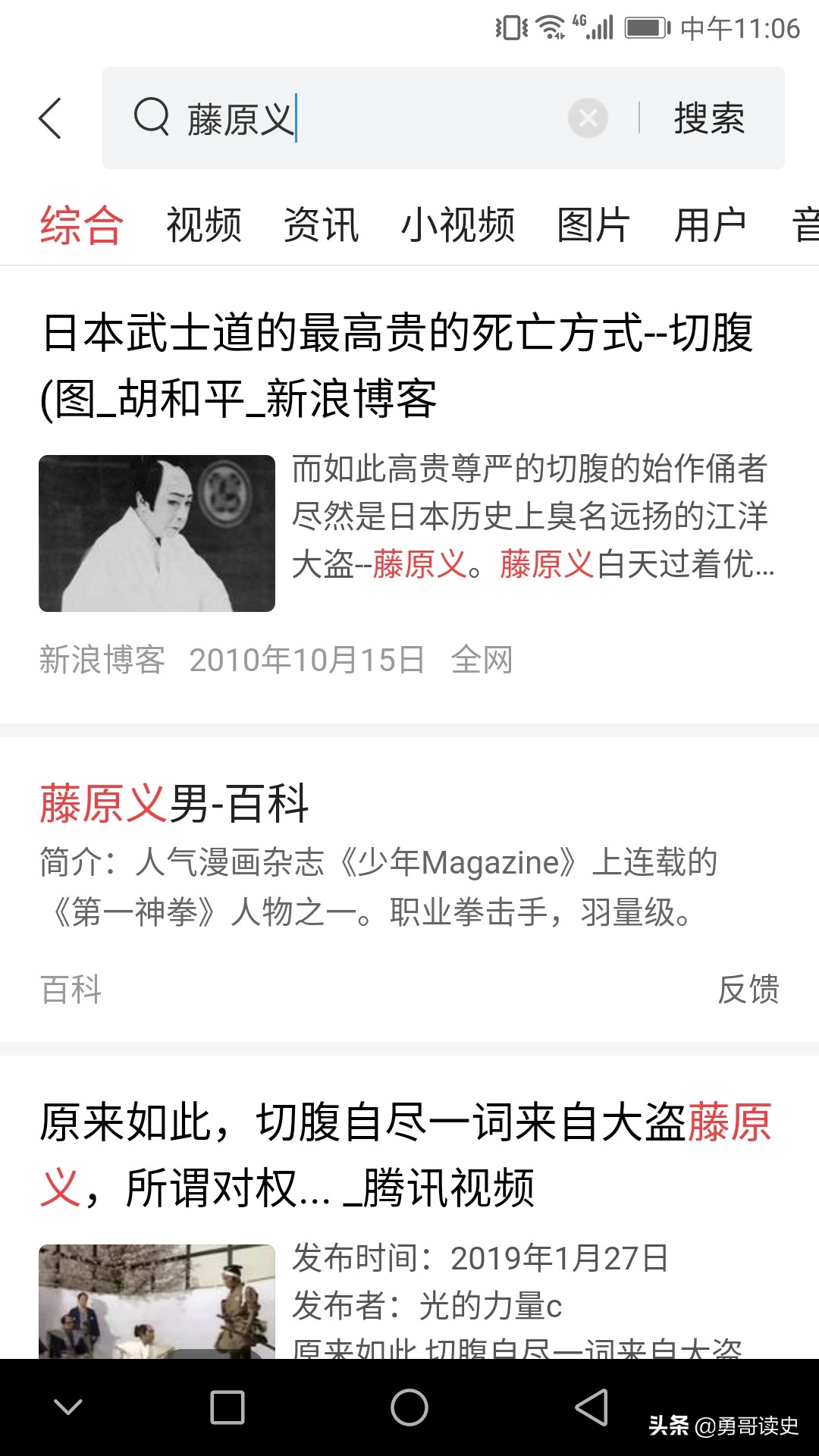
Task: Tap 反馈 on the Baike result
Action: [750, 988]
